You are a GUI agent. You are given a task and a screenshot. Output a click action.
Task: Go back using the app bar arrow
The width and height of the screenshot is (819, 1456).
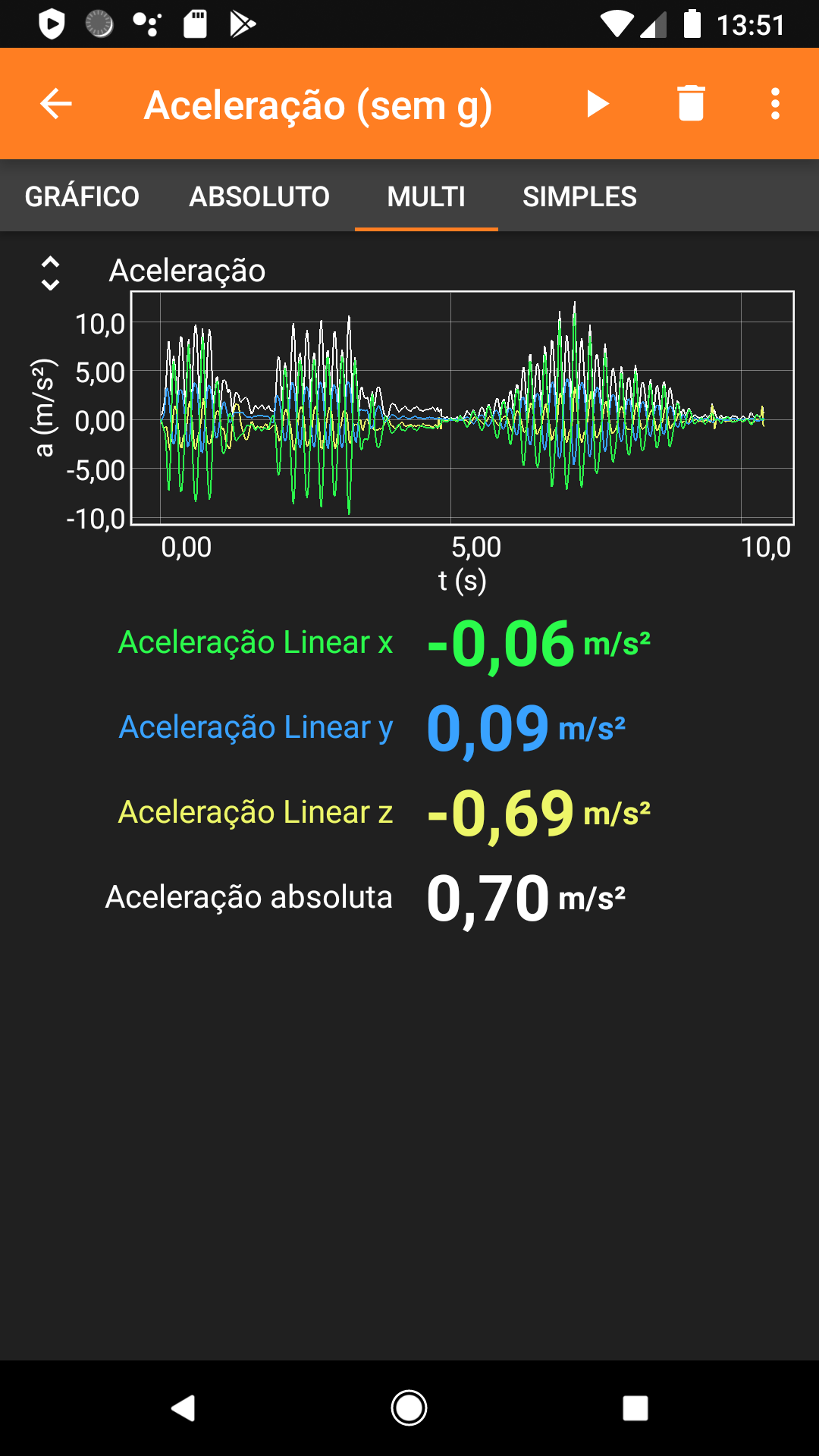coord(56,104)
